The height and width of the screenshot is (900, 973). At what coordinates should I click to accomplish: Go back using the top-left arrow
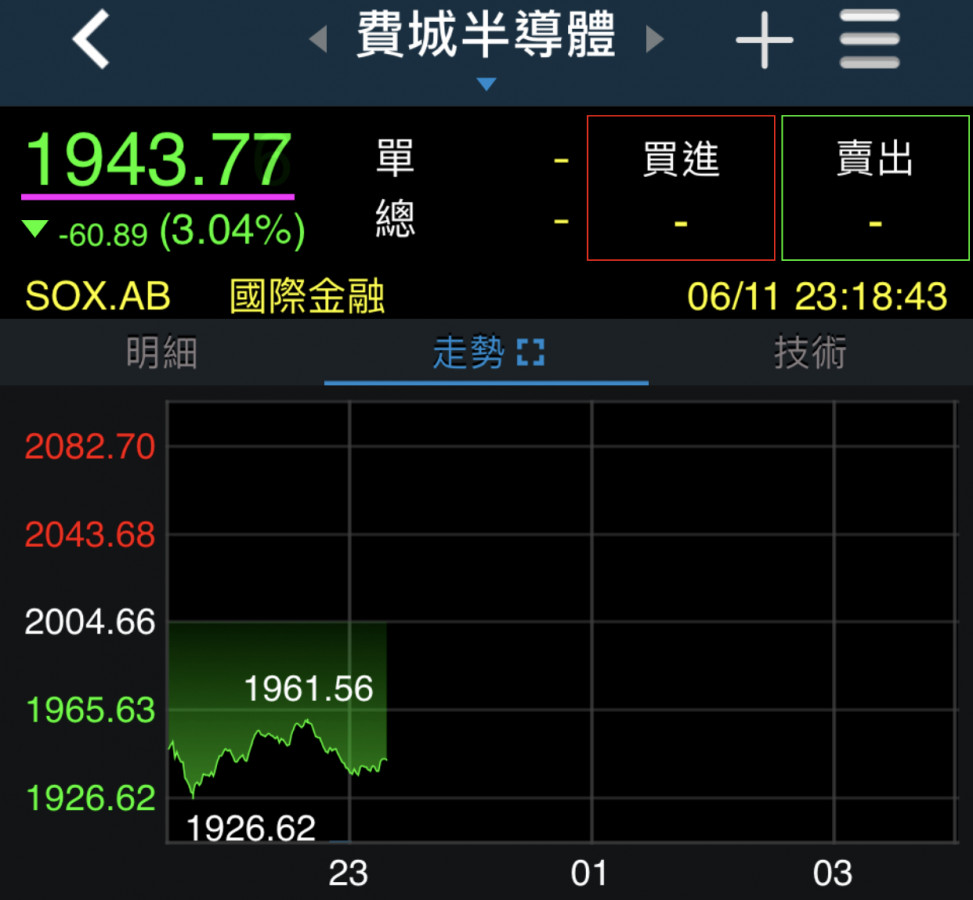tap(91, 40)
